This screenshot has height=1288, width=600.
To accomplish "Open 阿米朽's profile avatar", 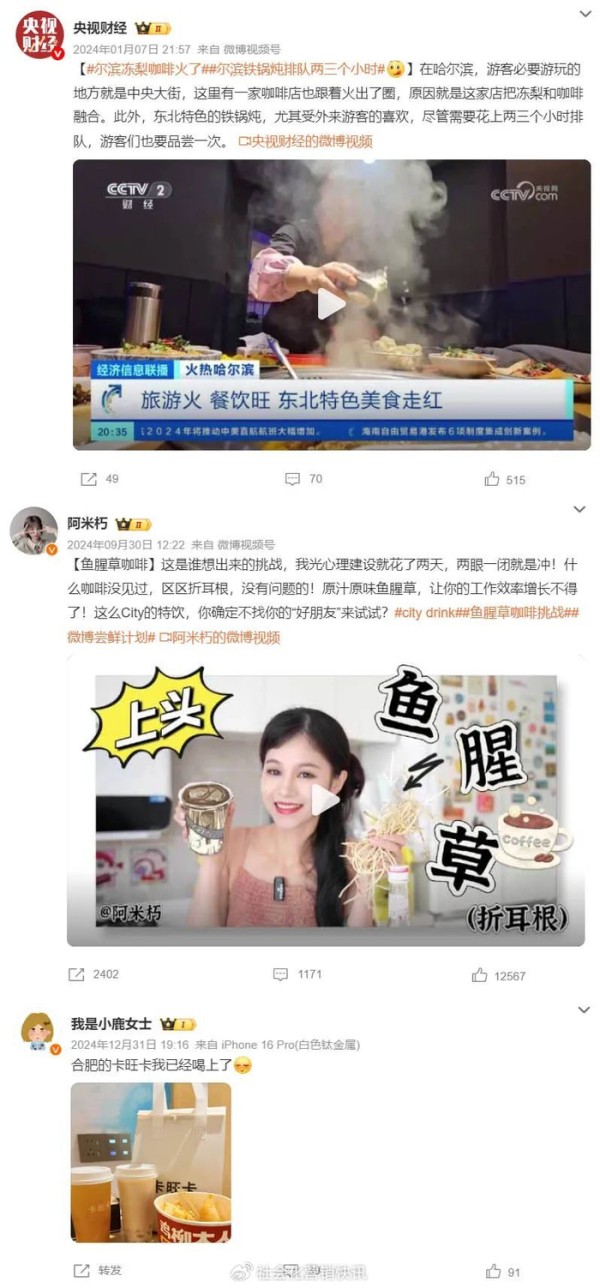I will [x=34, y=530].
